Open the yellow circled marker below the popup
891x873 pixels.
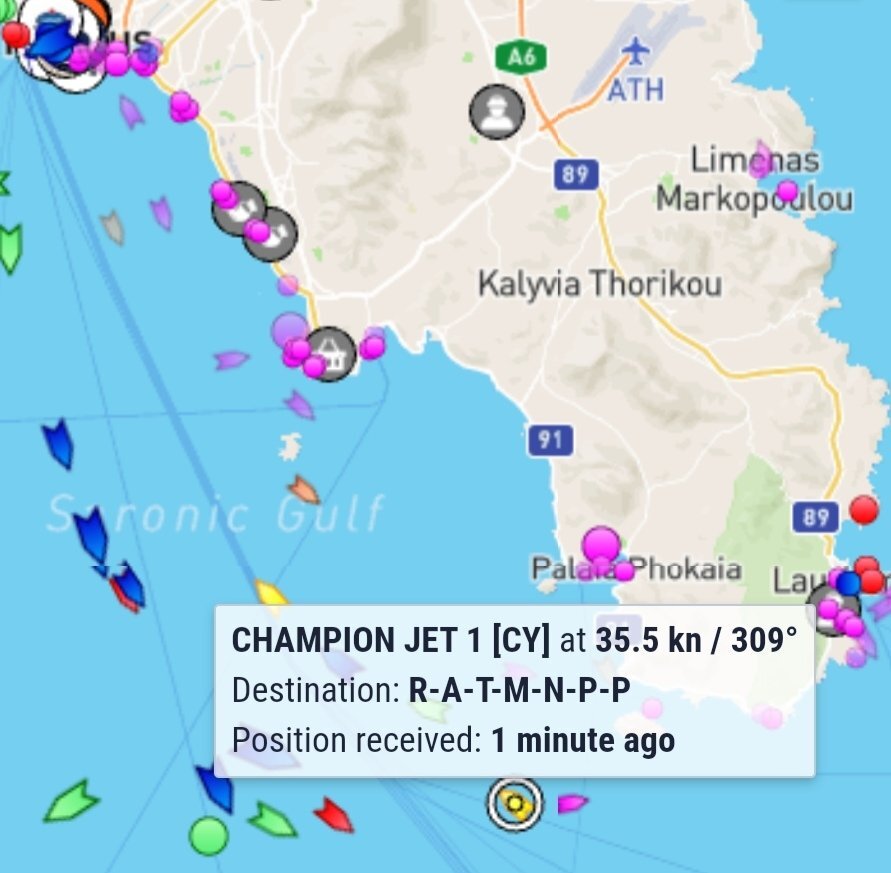click(515, 803)
